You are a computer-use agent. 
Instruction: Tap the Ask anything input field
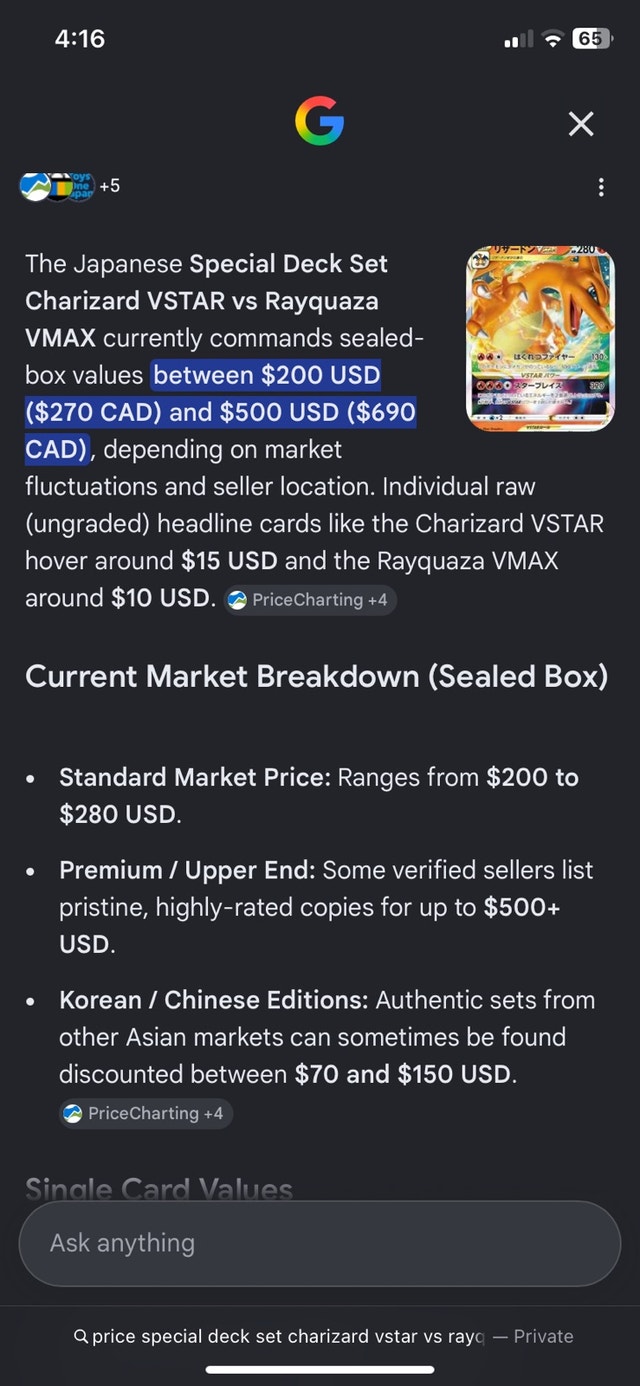pyautogui.click(x=320, y=1243)
